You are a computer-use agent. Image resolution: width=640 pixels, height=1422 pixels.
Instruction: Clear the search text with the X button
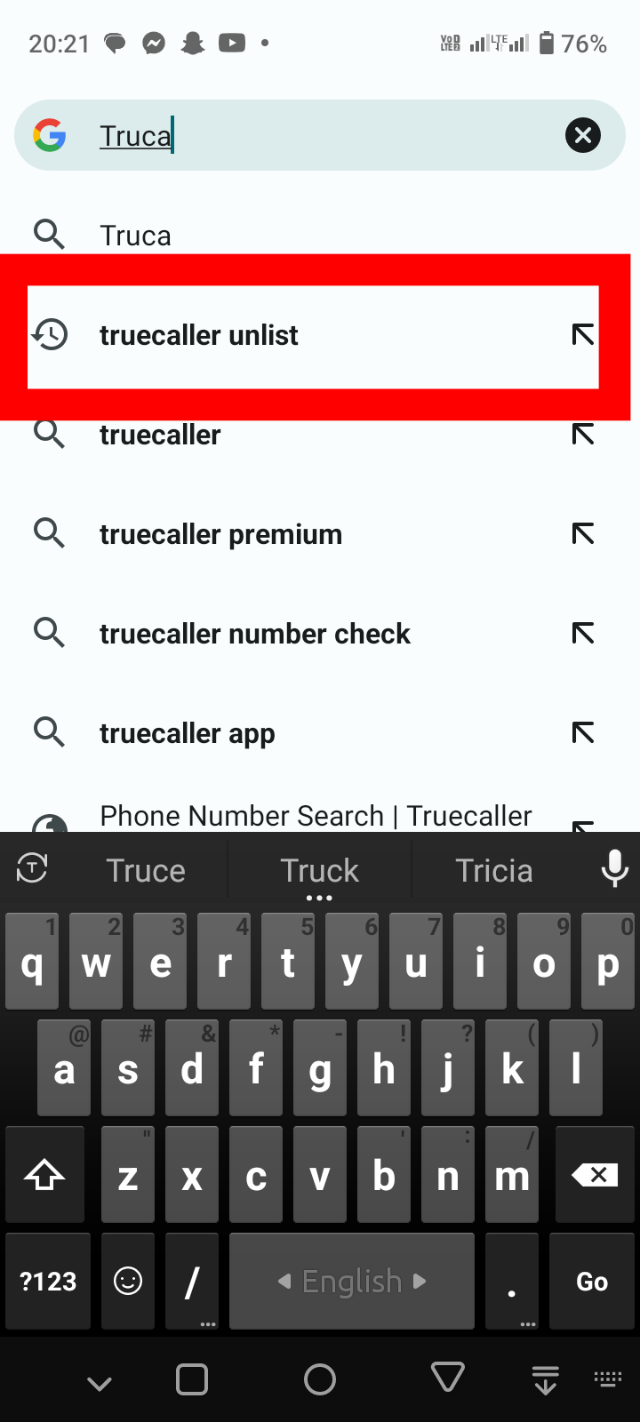583,135
